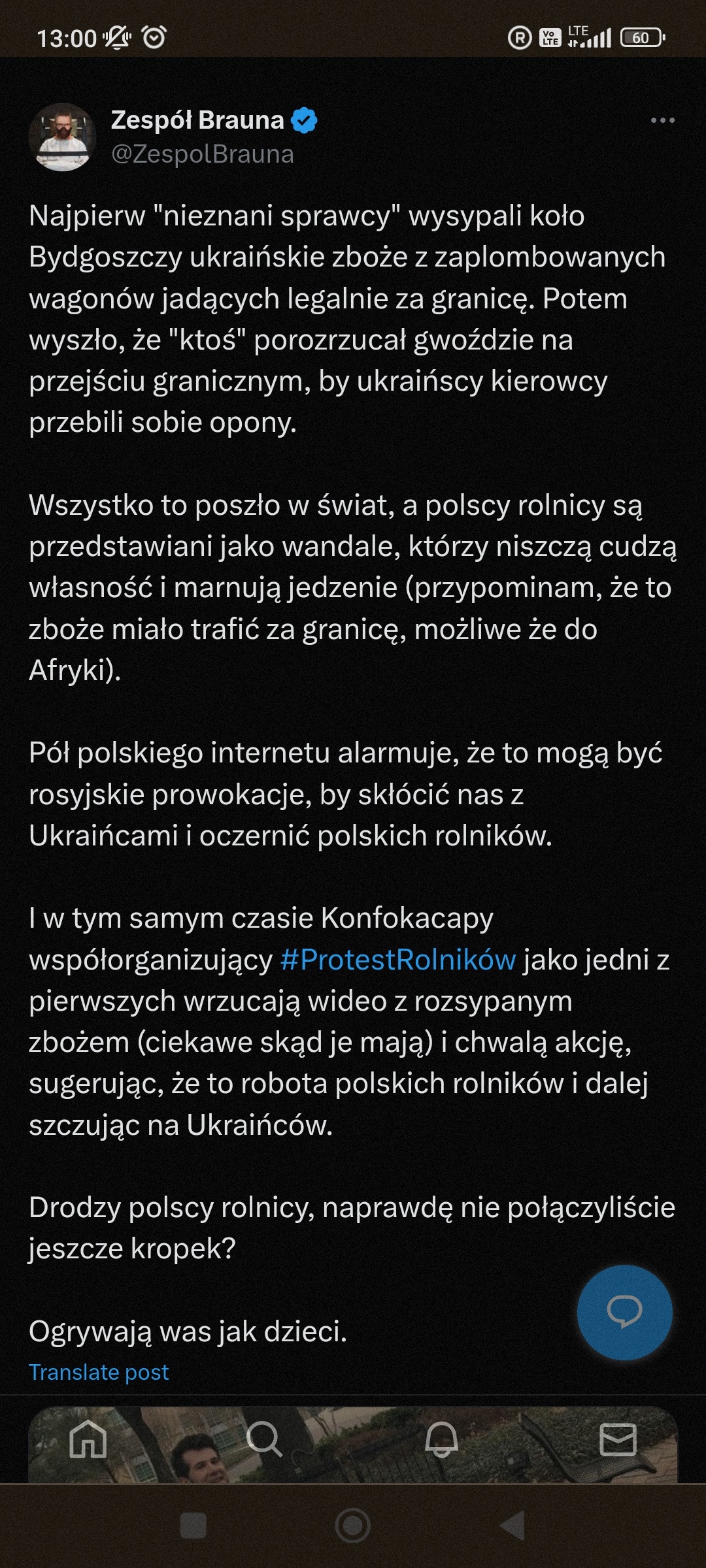The image size is (706, 1568).
Task: Open the #ProtestRolników hashtag
Action: click(398, 960)
